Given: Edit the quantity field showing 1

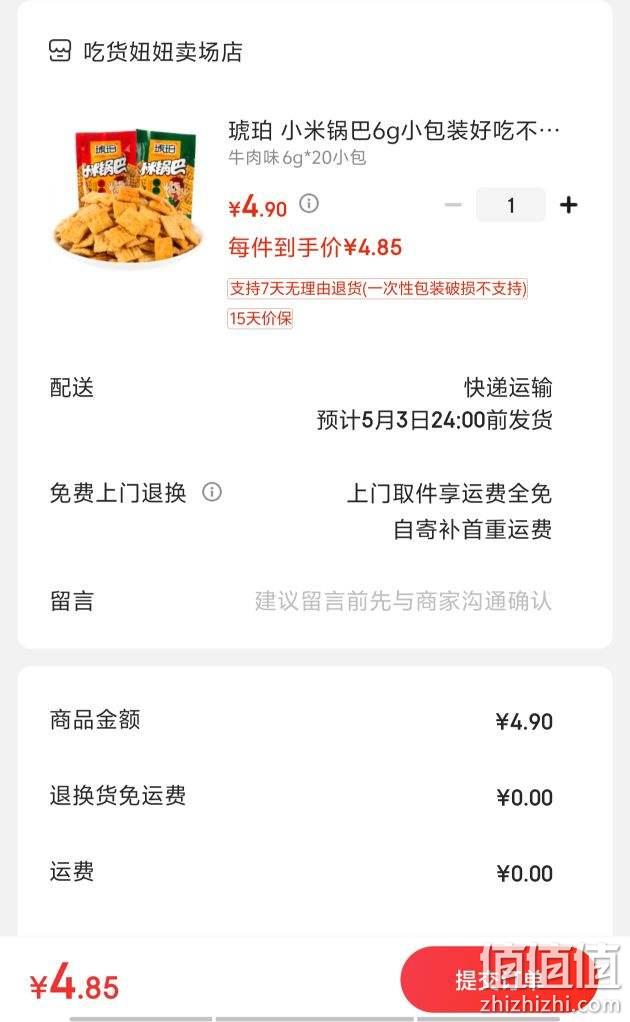Looking at the screenshot, I should coord(511,205).
